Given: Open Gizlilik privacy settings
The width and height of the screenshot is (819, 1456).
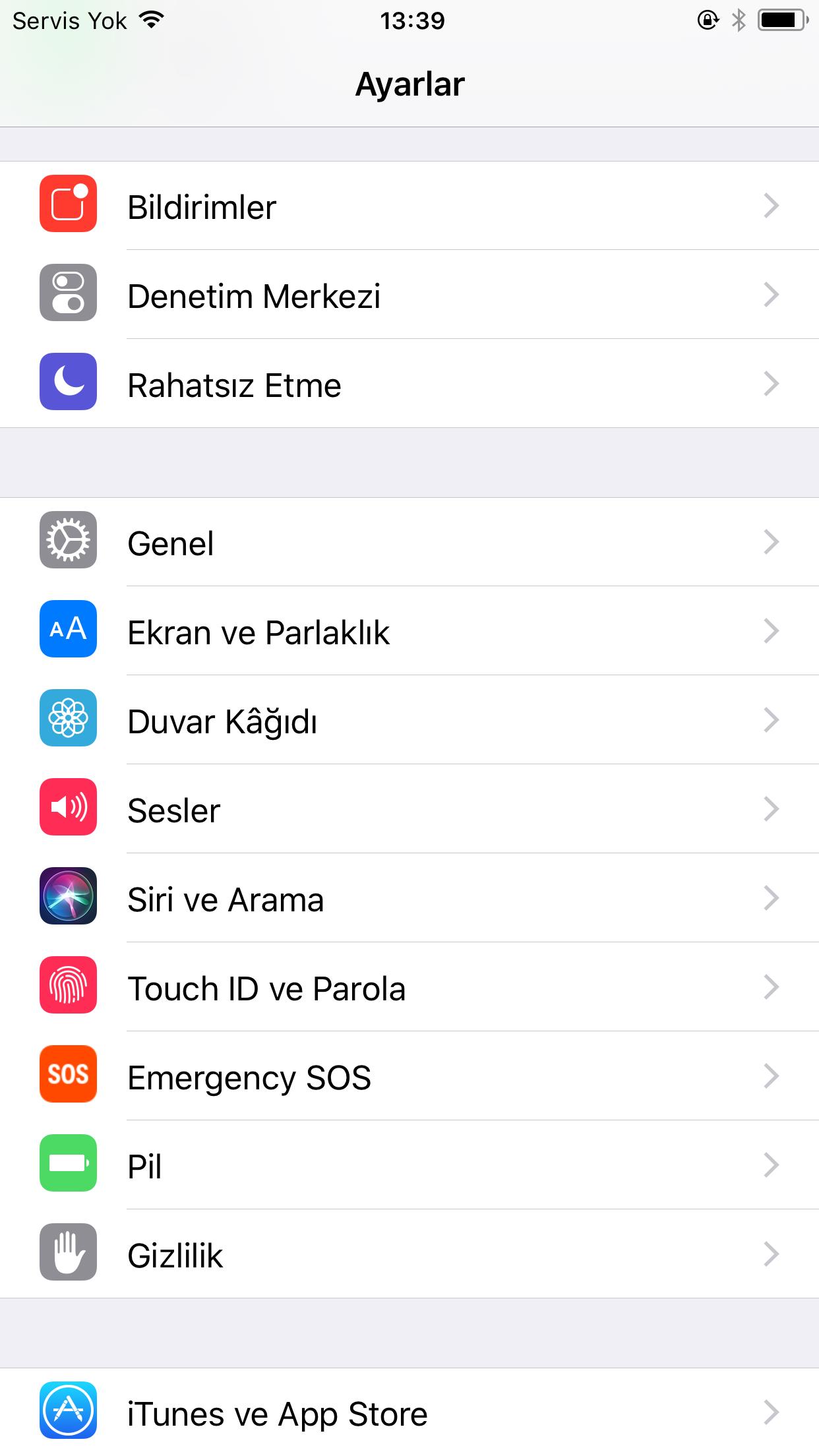Looking at the screenshot, I should (409, 1254).
